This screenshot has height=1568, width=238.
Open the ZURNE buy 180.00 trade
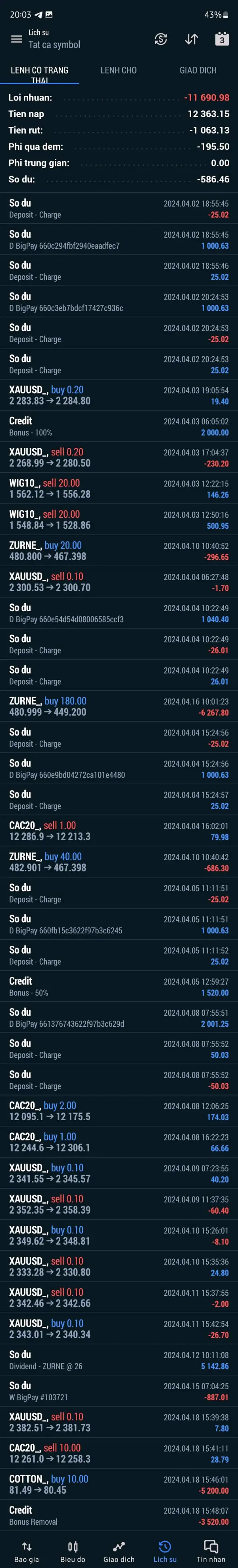[119, 706]
